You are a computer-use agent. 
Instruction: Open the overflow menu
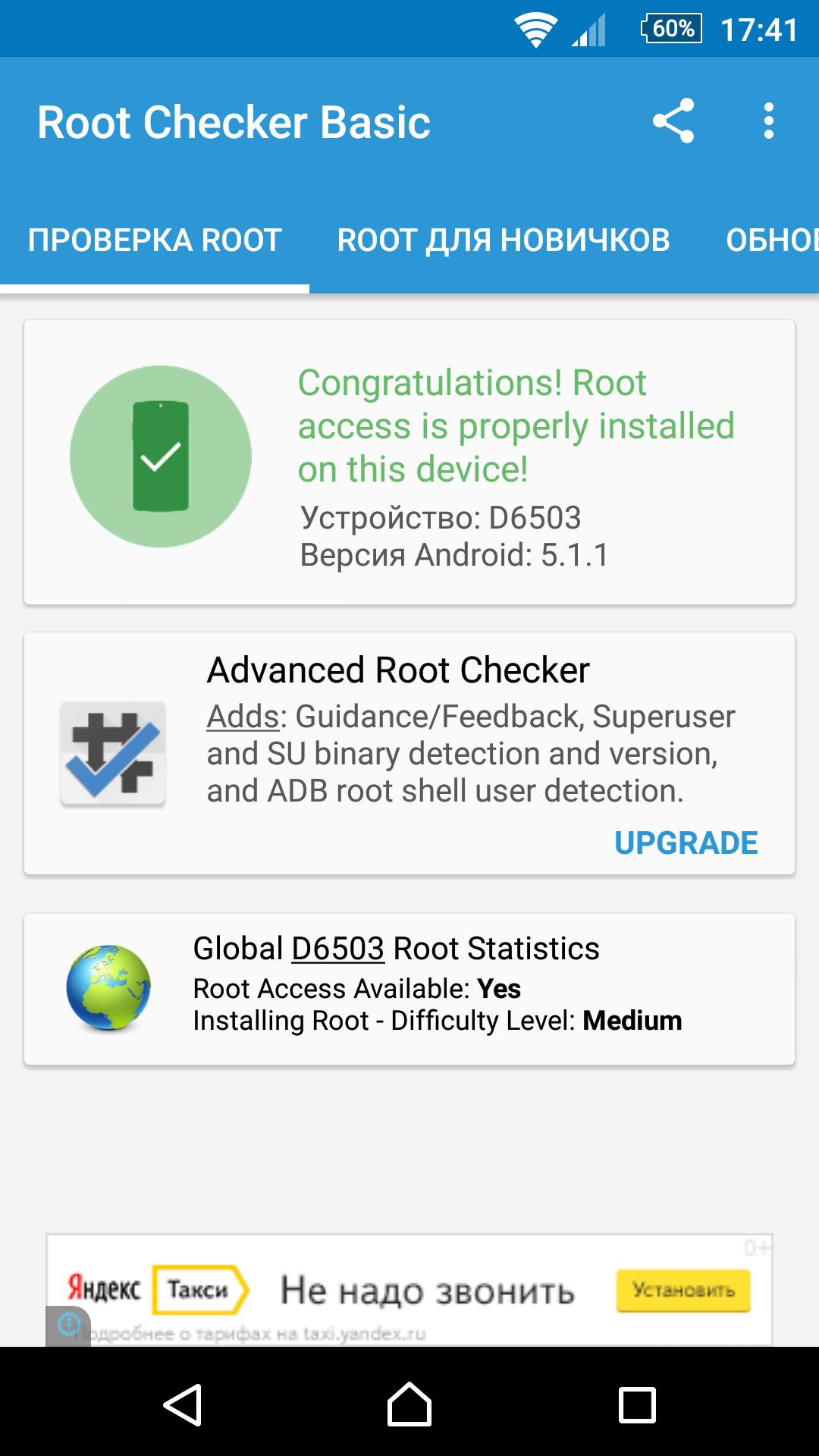pos(768,121)
